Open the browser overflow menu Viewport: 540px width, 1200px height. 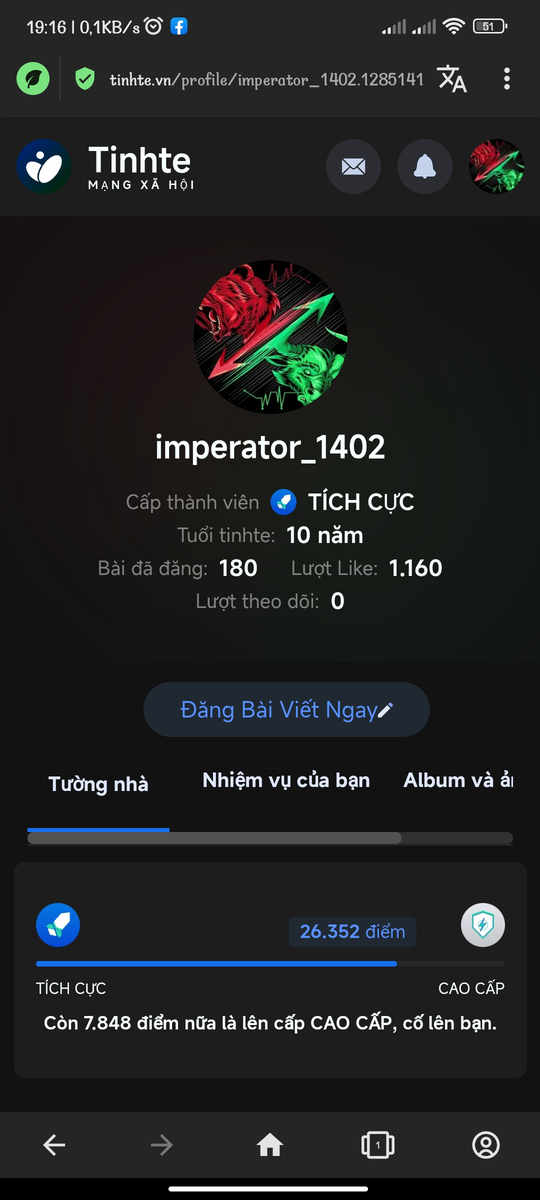pyautogui.click(x=508, y=78)
